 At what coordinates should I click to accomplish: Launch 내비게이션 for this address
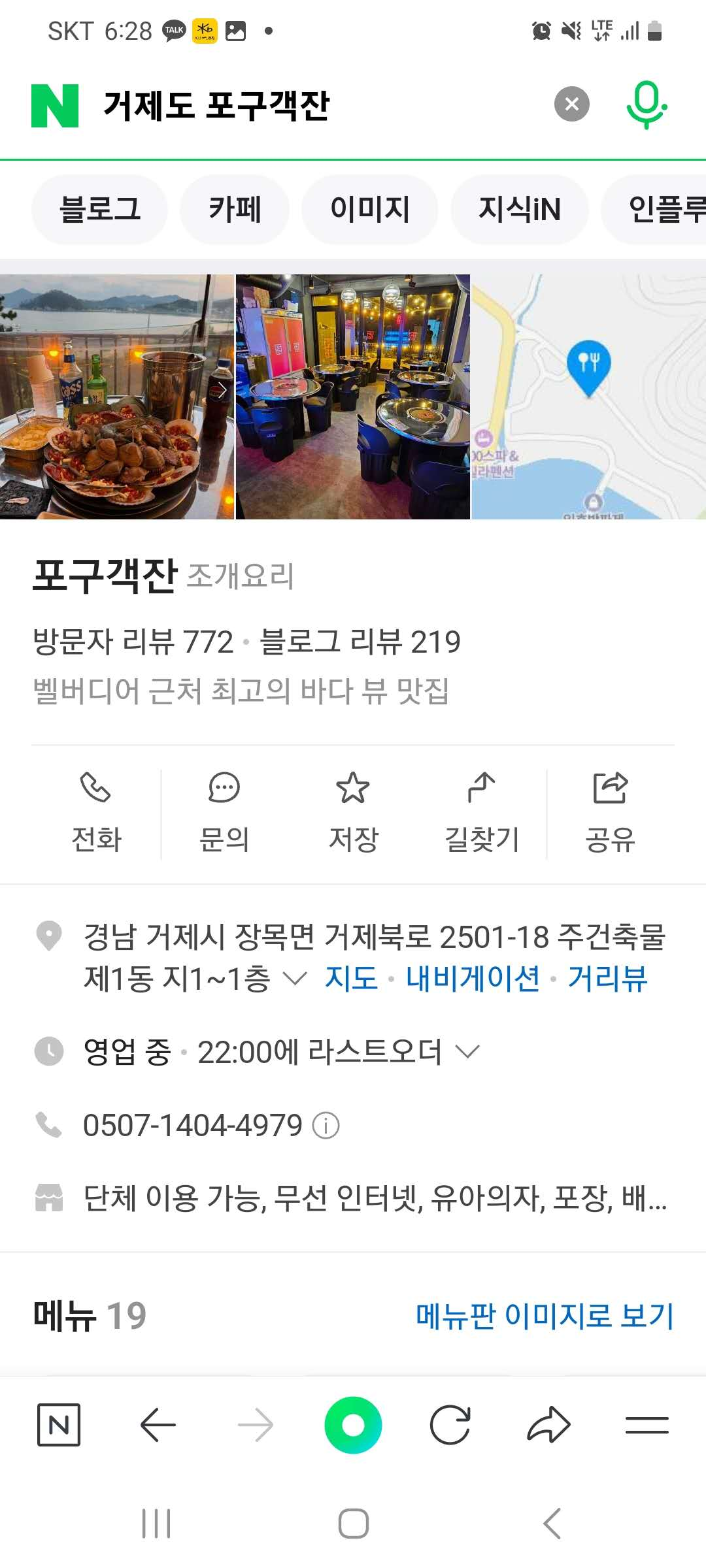point(473,979)
